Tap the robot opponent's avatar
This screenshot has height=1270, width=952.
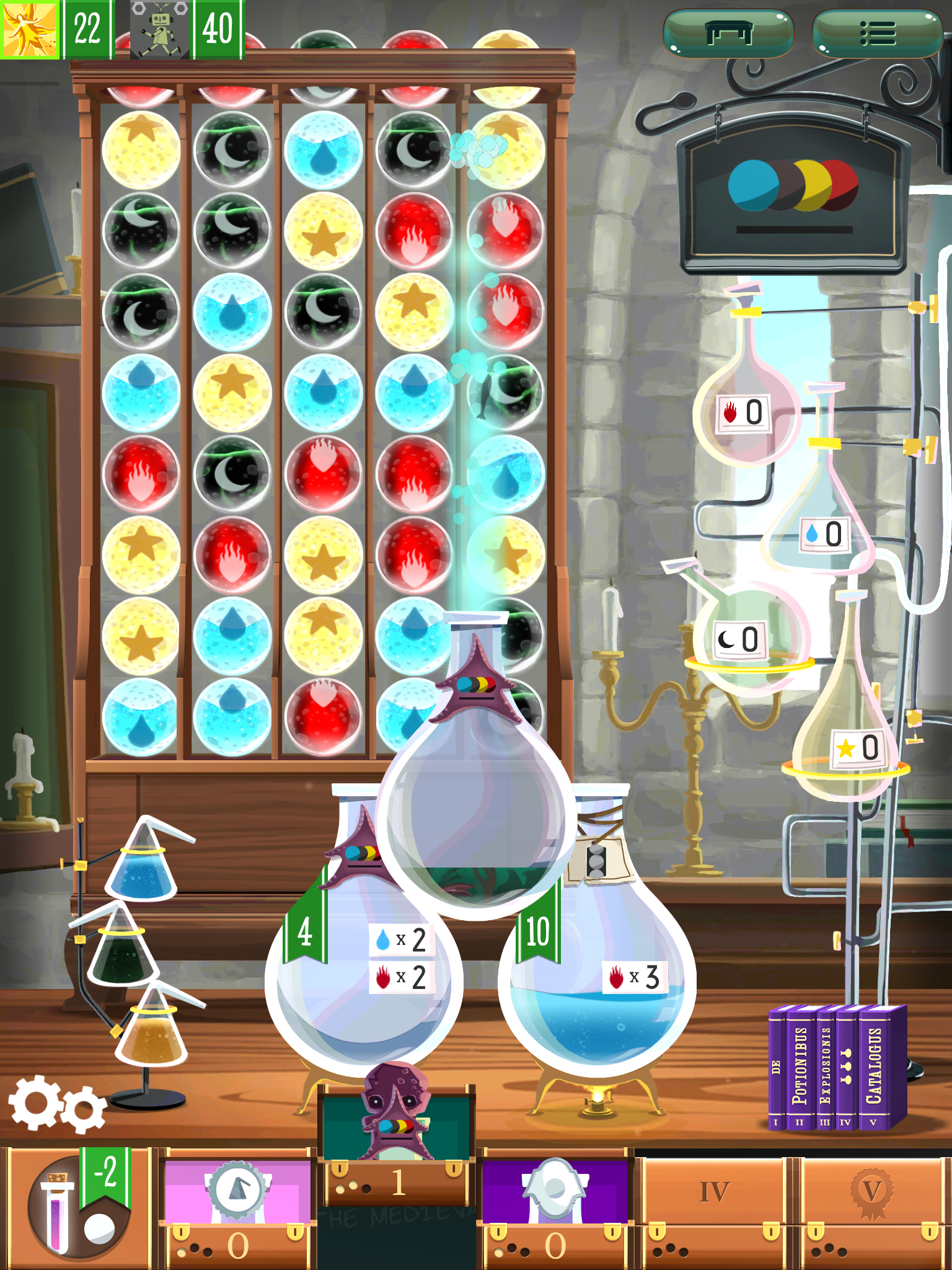click(x=160, y=29)
